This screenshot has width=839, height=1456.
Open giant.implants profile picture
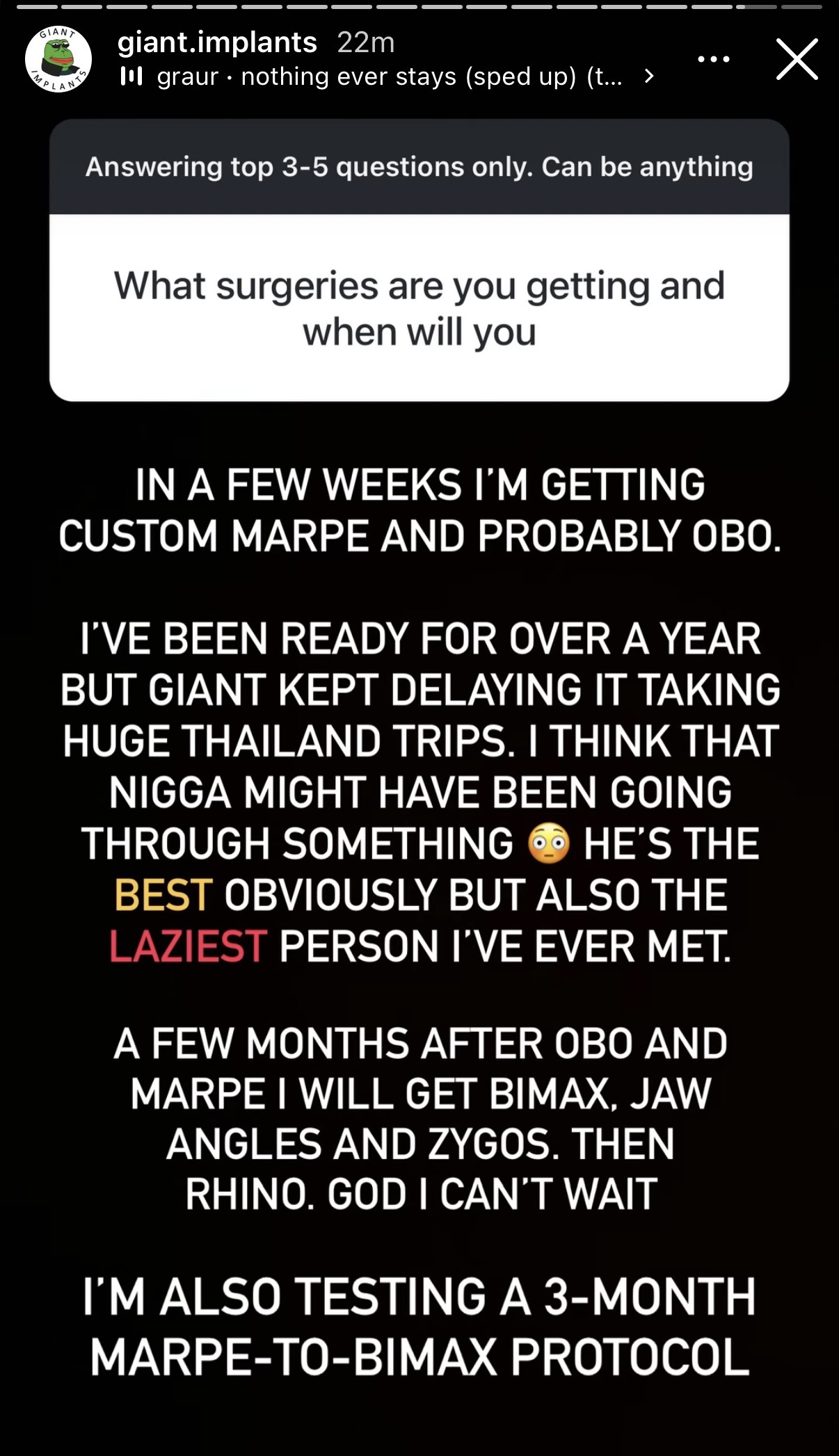coord(58,59)
